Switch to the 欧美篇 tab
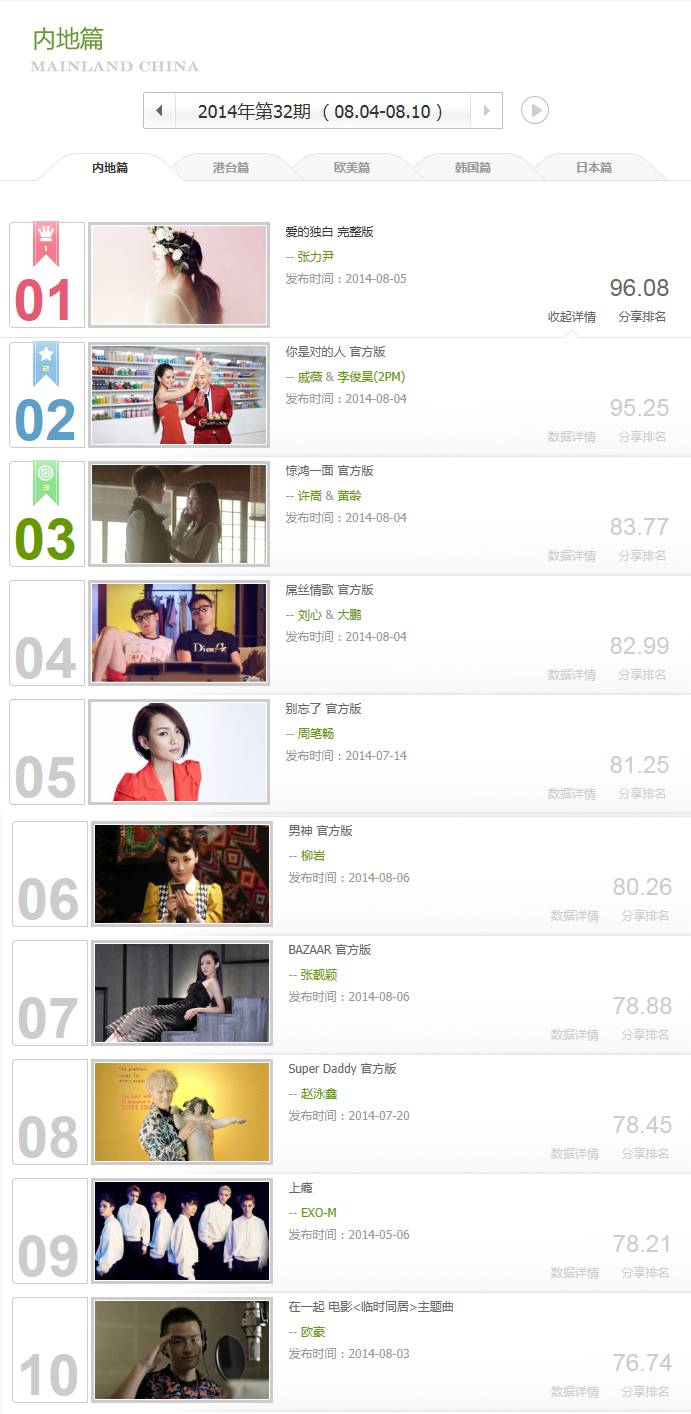This screenshot has height=1414, width=691. point(352,168)
